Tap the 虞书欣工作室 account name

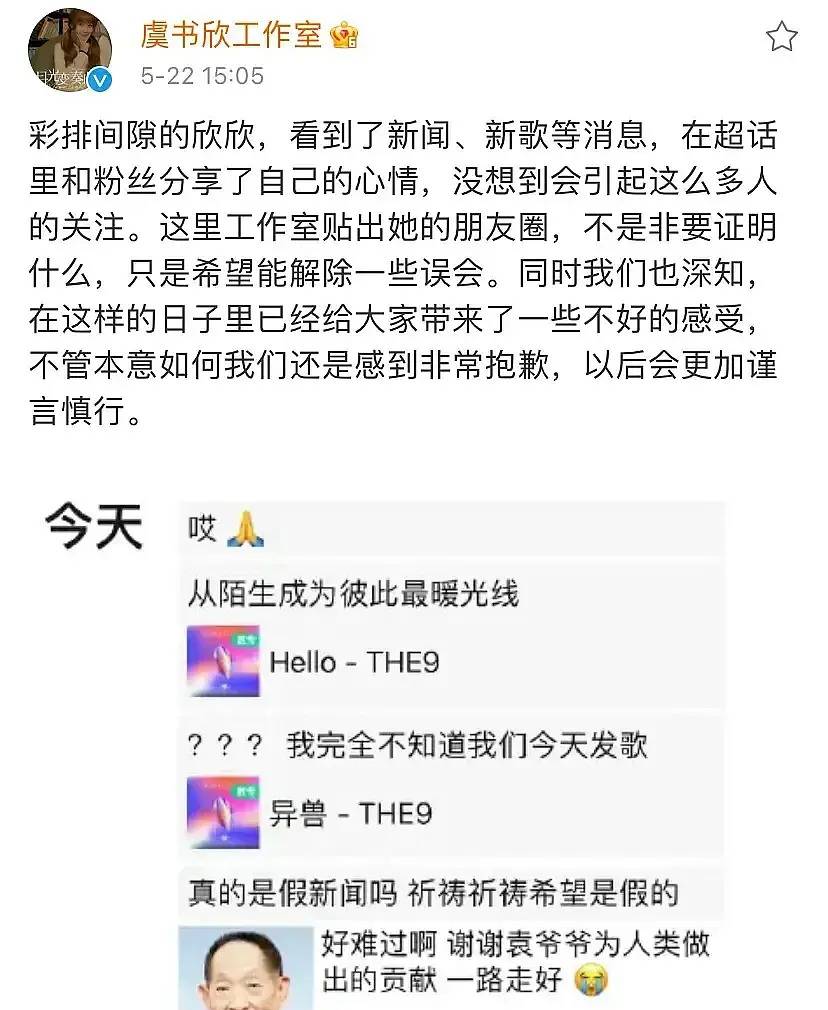click(232, 35)
